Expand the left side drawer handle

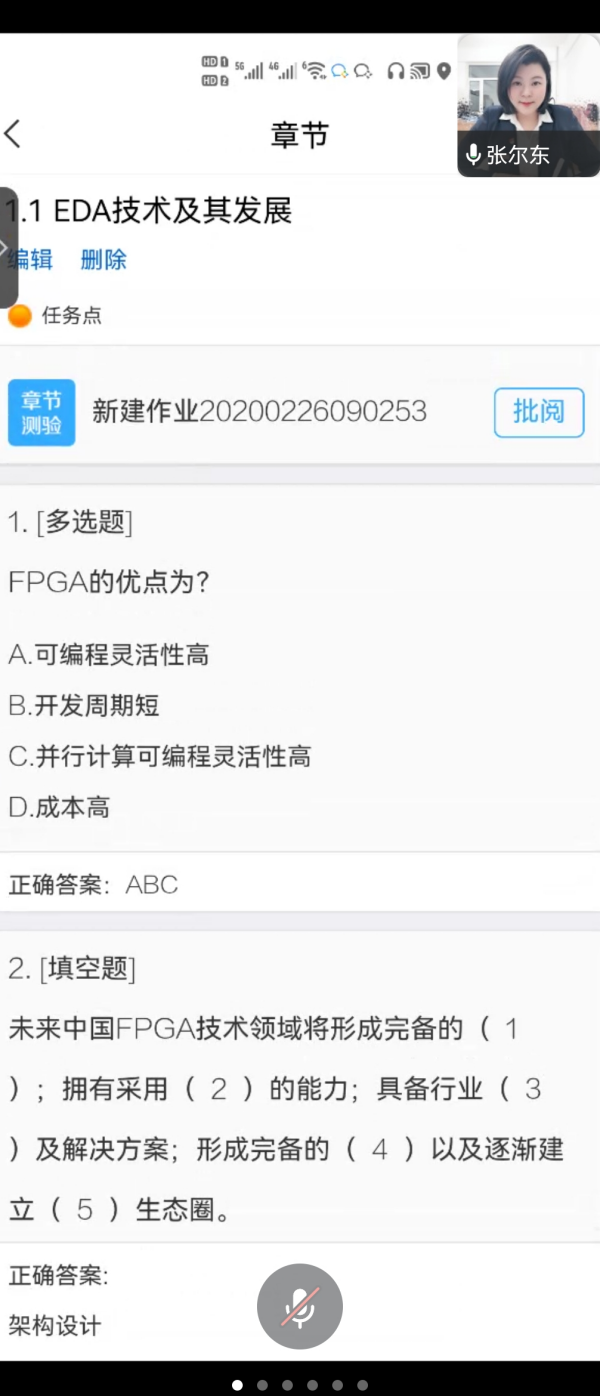(x=7, y=247)
